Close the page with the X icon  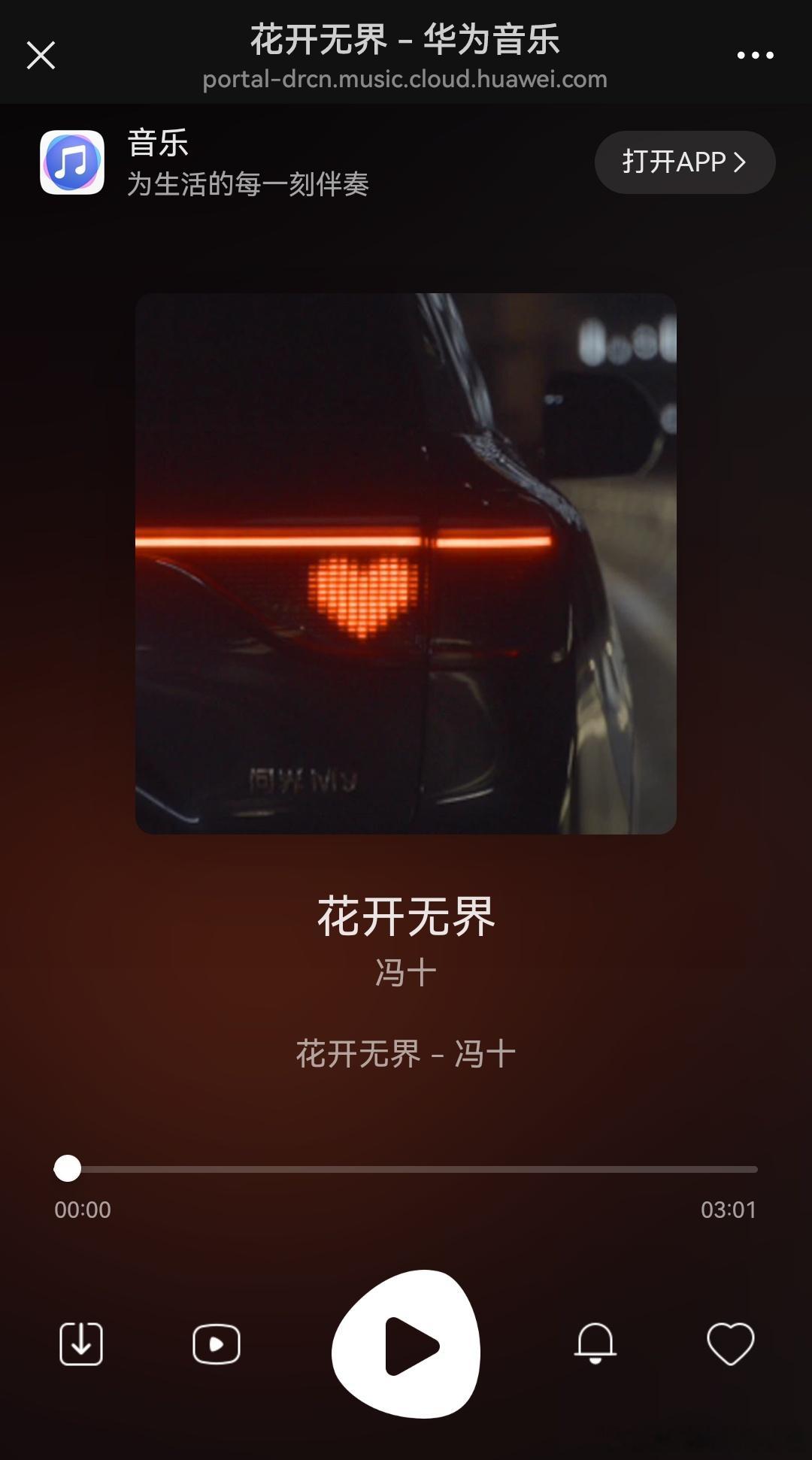[41, 54]
